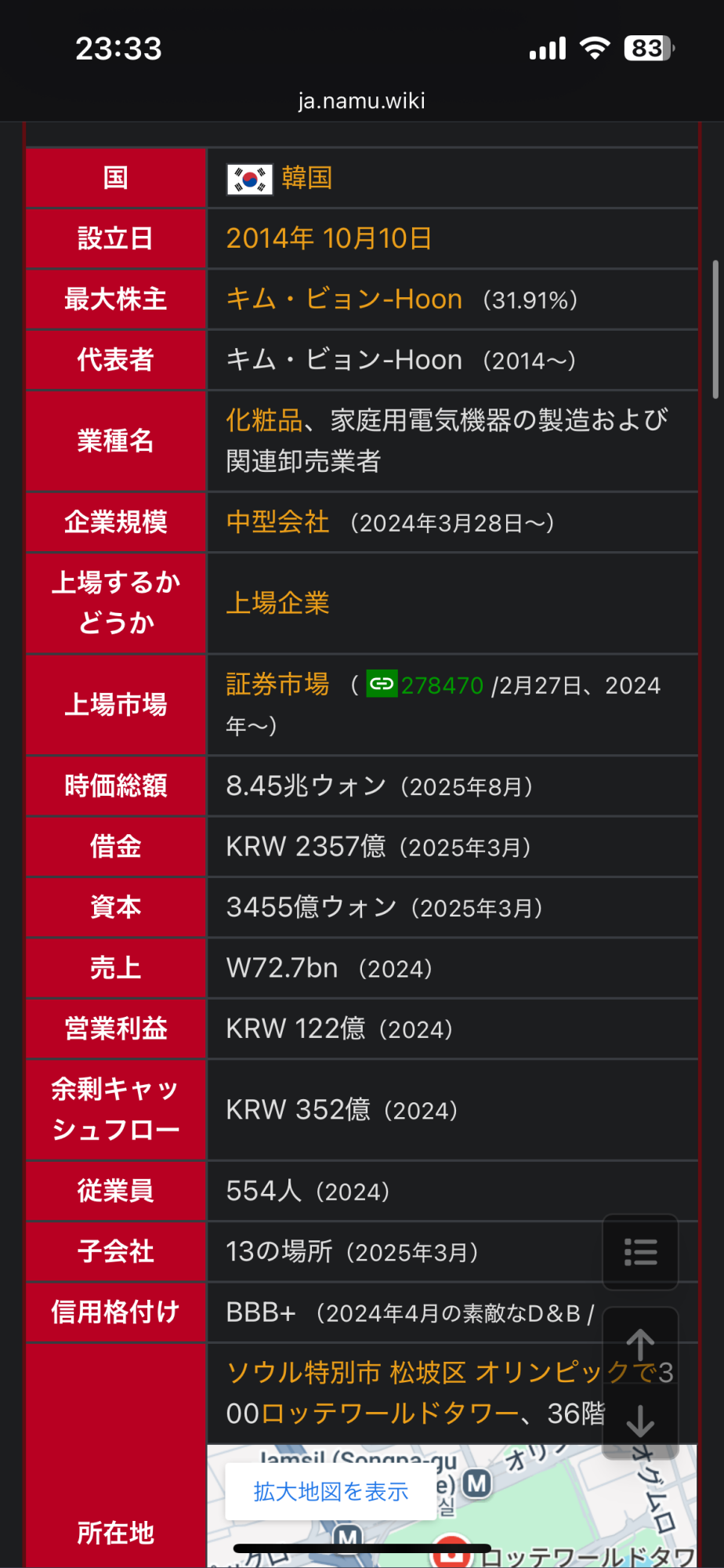Jump to bottom with down arrow

pyautogui.click(x=640, y=1421)
